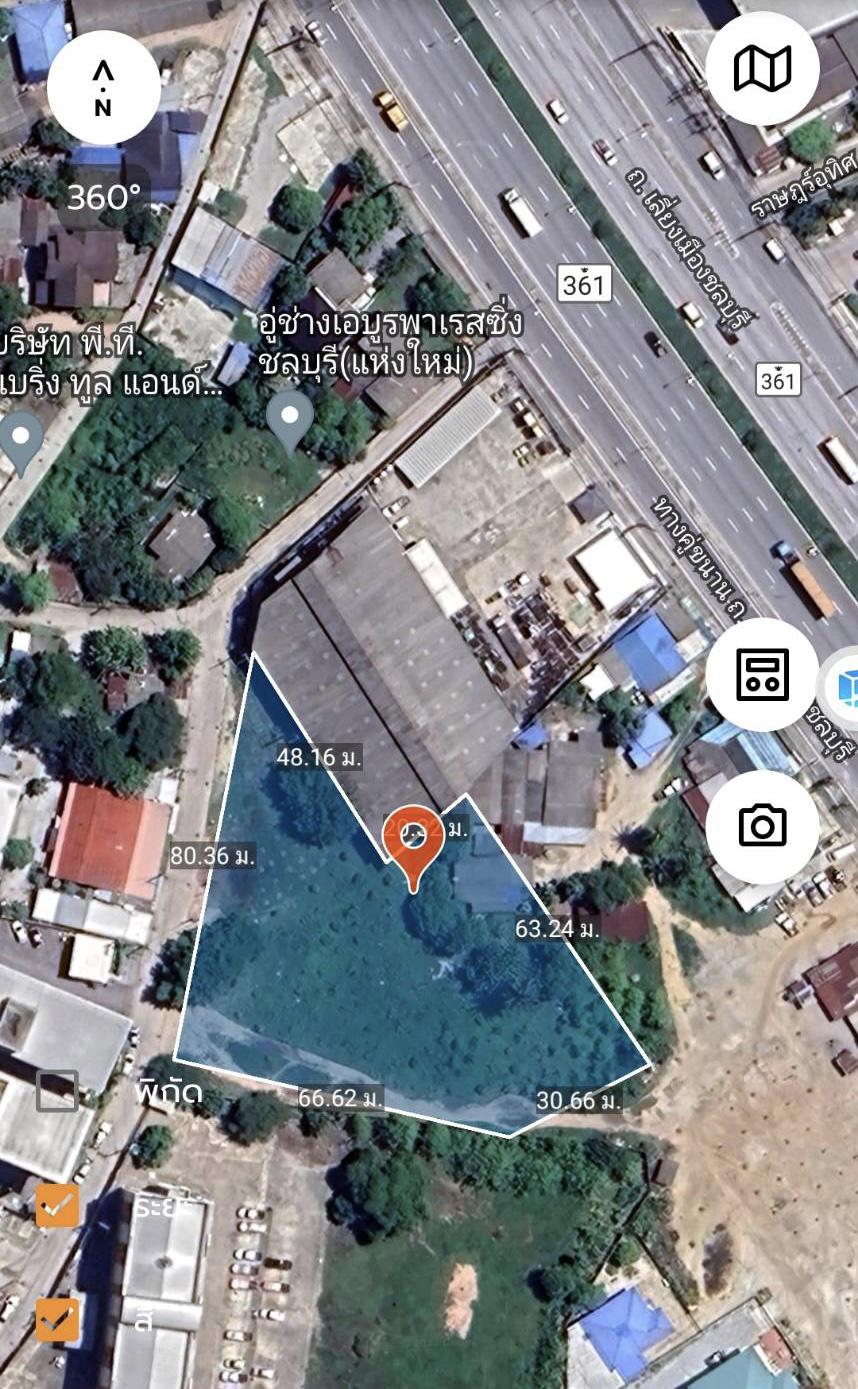Tap the 3D cube icon at screen edge
The image size is (858, 1389).
pos(842,687)
